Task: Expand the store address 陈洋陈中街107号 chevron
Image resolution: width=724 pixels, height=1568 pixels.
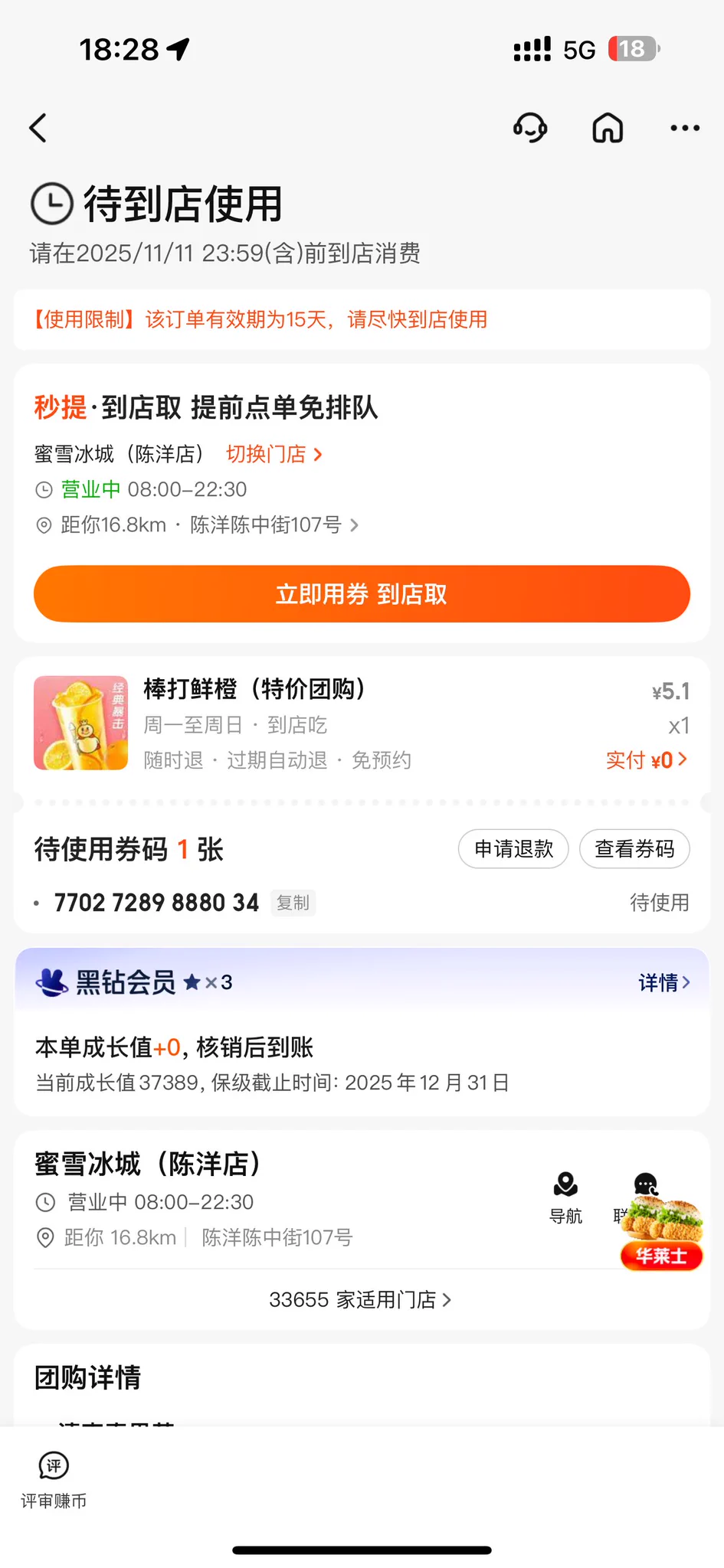Action: [x=353, y=525]
